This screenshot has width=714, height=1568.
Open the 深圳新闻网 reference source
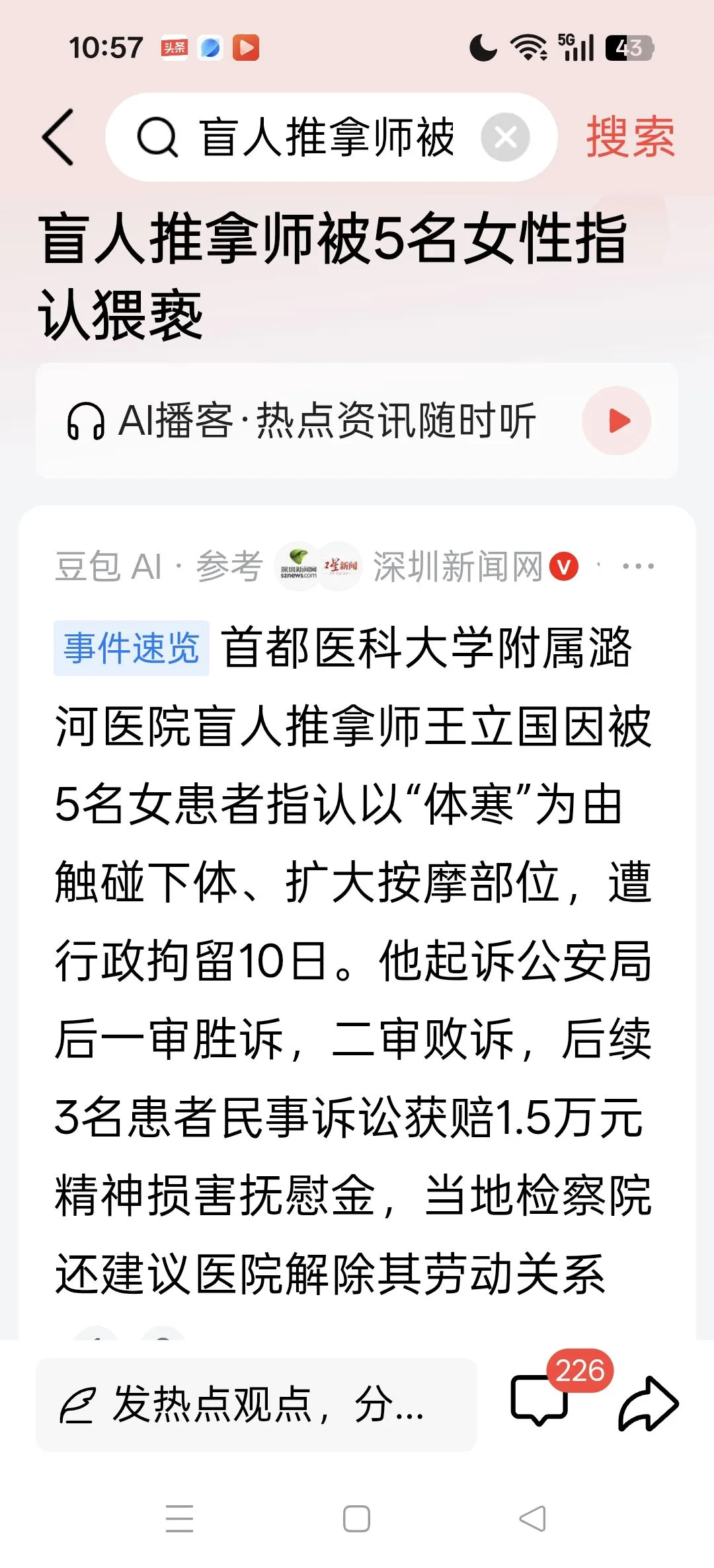coord(457,567)
